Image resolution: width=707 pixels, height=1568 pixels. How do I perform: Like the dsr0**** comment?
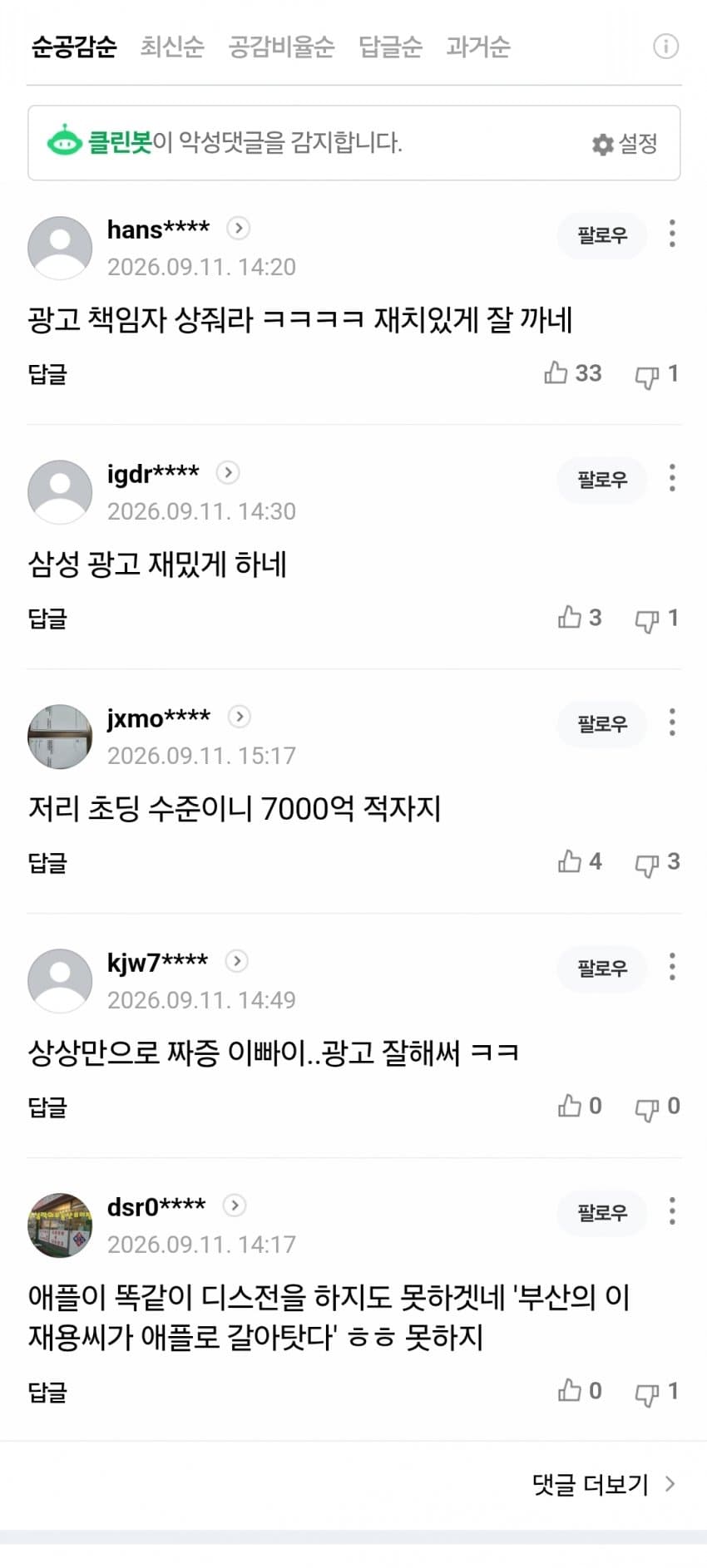tap(579, 1391)
